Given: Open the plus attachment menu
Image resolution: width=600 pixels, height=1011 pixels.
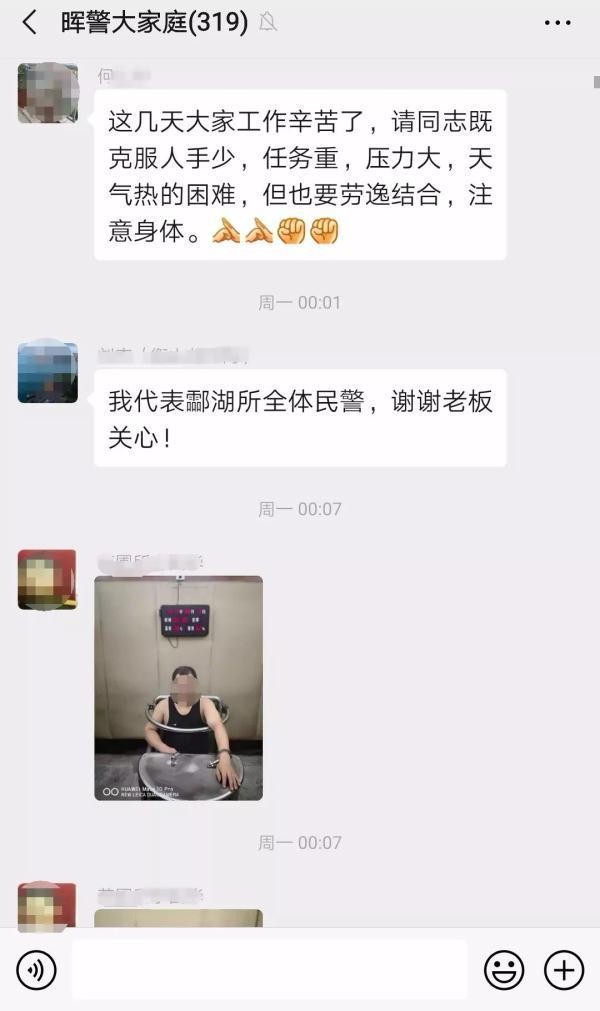Looking at the screenshot, I should pyautogui.click(x=563, y=969).
